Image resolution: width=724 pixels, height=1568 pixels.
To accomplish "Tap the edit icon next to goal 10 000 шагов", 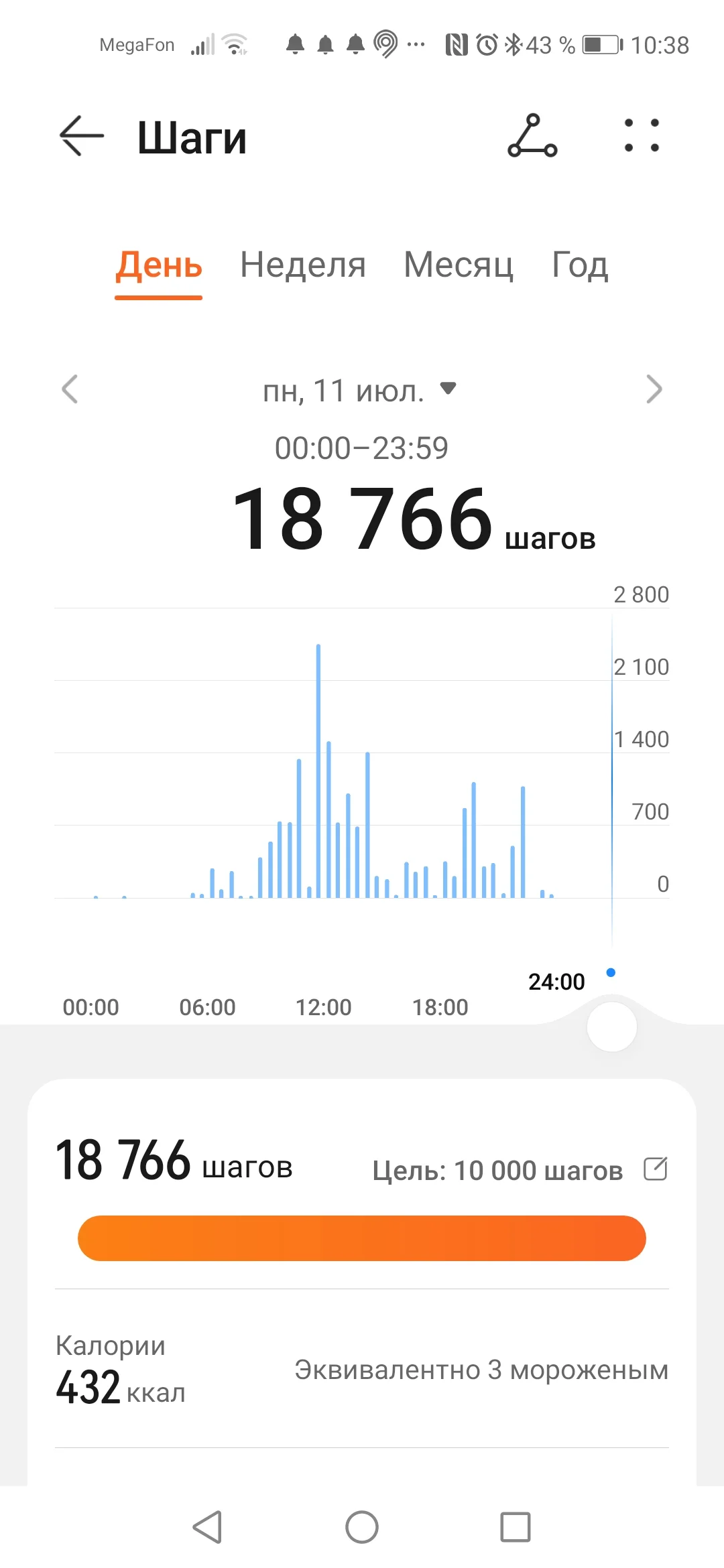I will (x=658, y=1169).
